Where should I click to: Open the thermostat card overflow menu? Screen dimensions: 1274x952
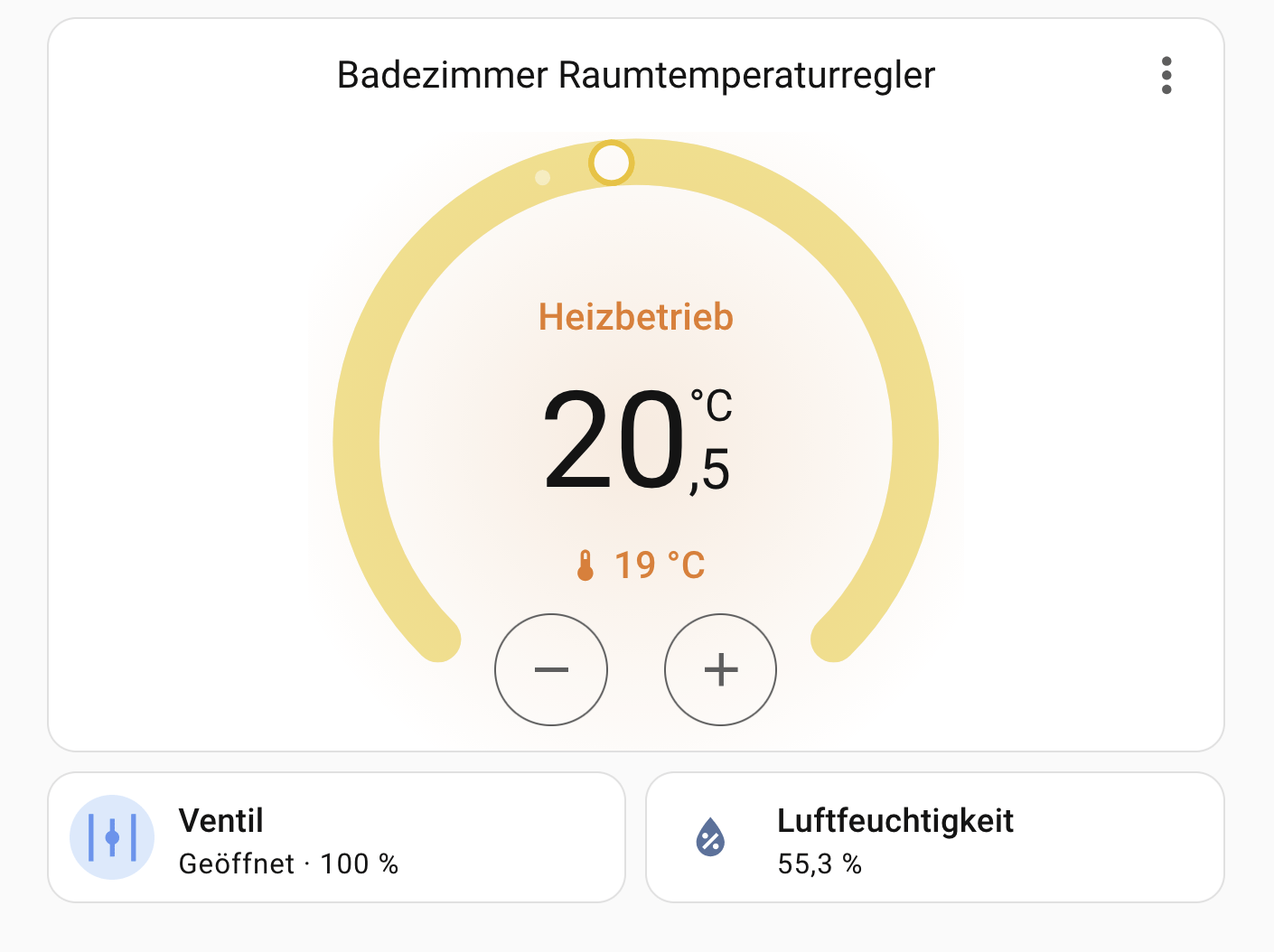pos(1166,76)
